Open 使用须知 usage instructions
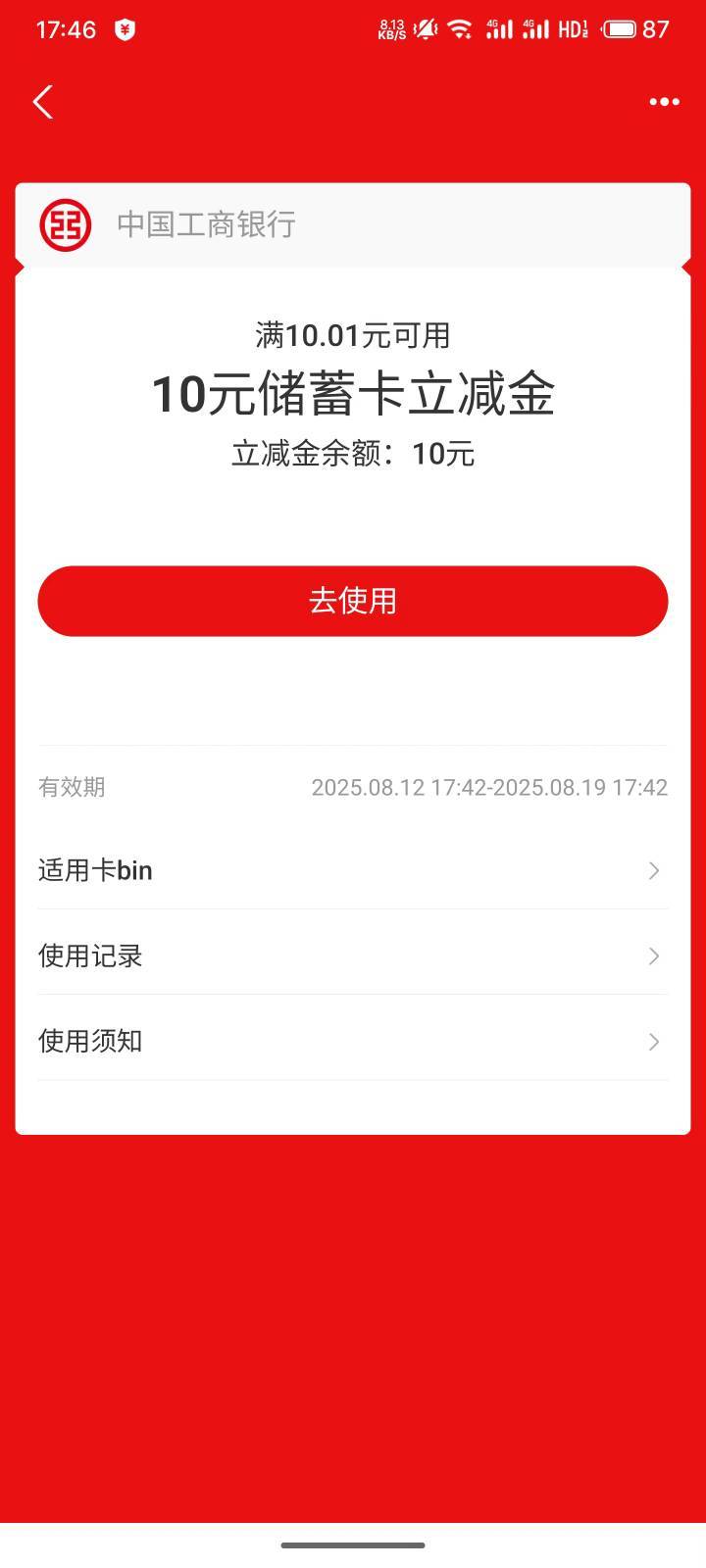 (353, 1041)
